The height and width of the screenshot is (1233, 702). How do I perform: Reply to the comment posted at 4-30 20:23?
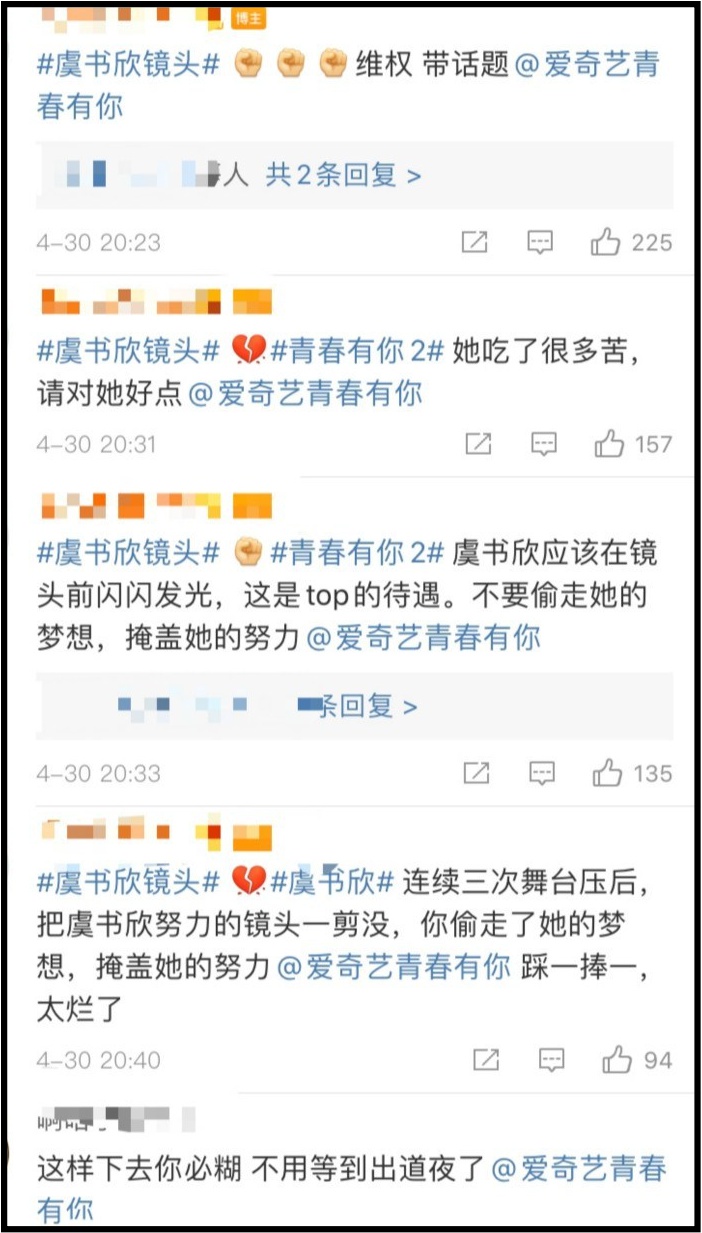(541, 242)
